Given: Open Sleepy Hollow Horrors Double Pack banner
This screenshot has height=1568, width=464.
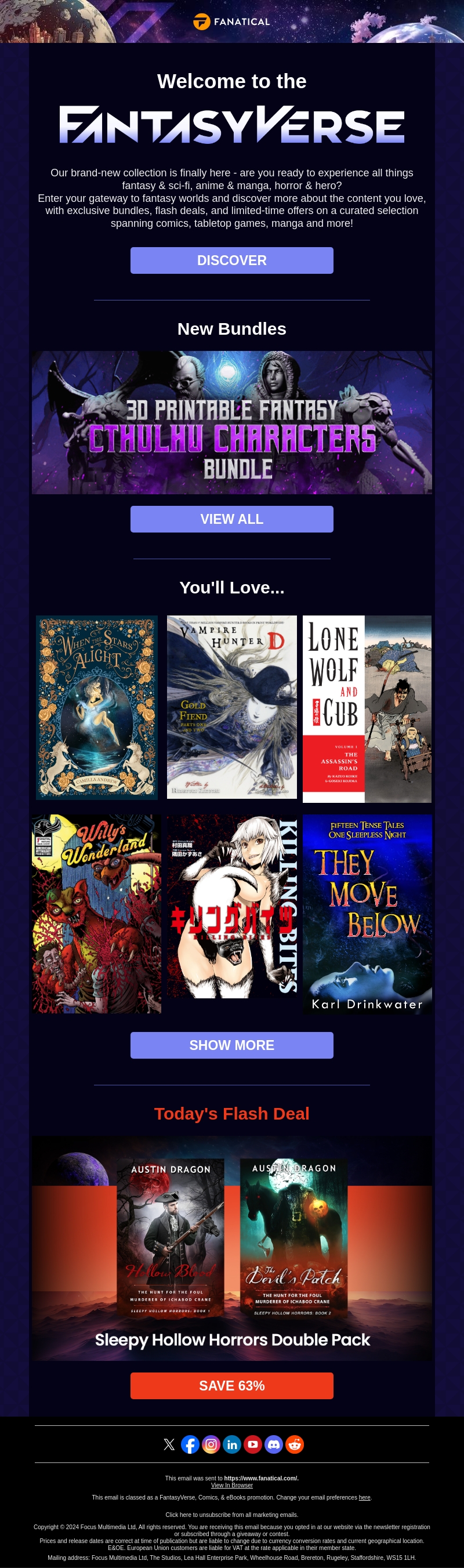Looking at the screenshot, I should (231, 1248).
